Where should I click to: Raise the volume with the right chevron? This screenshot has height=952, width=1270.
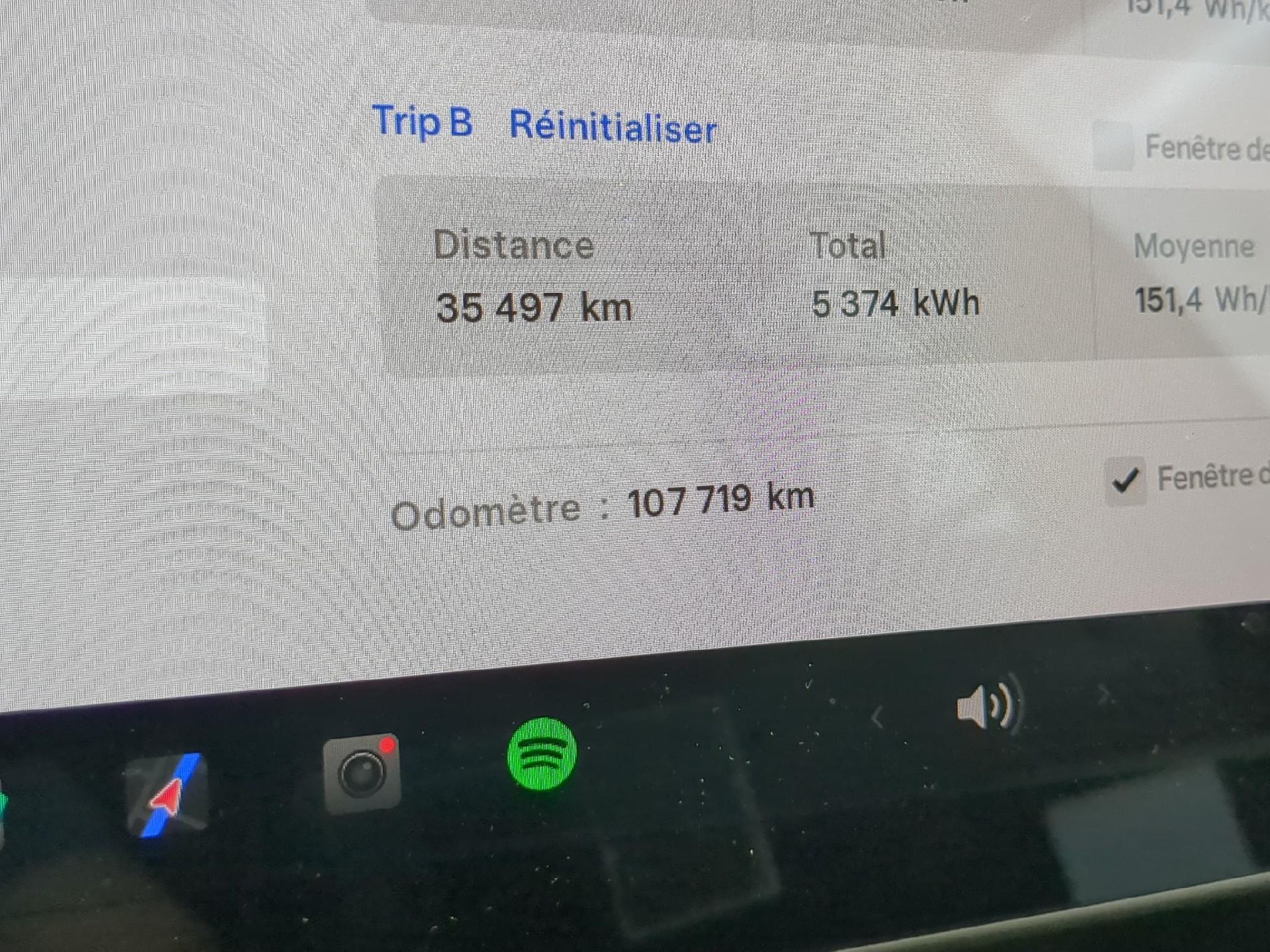1103,695
